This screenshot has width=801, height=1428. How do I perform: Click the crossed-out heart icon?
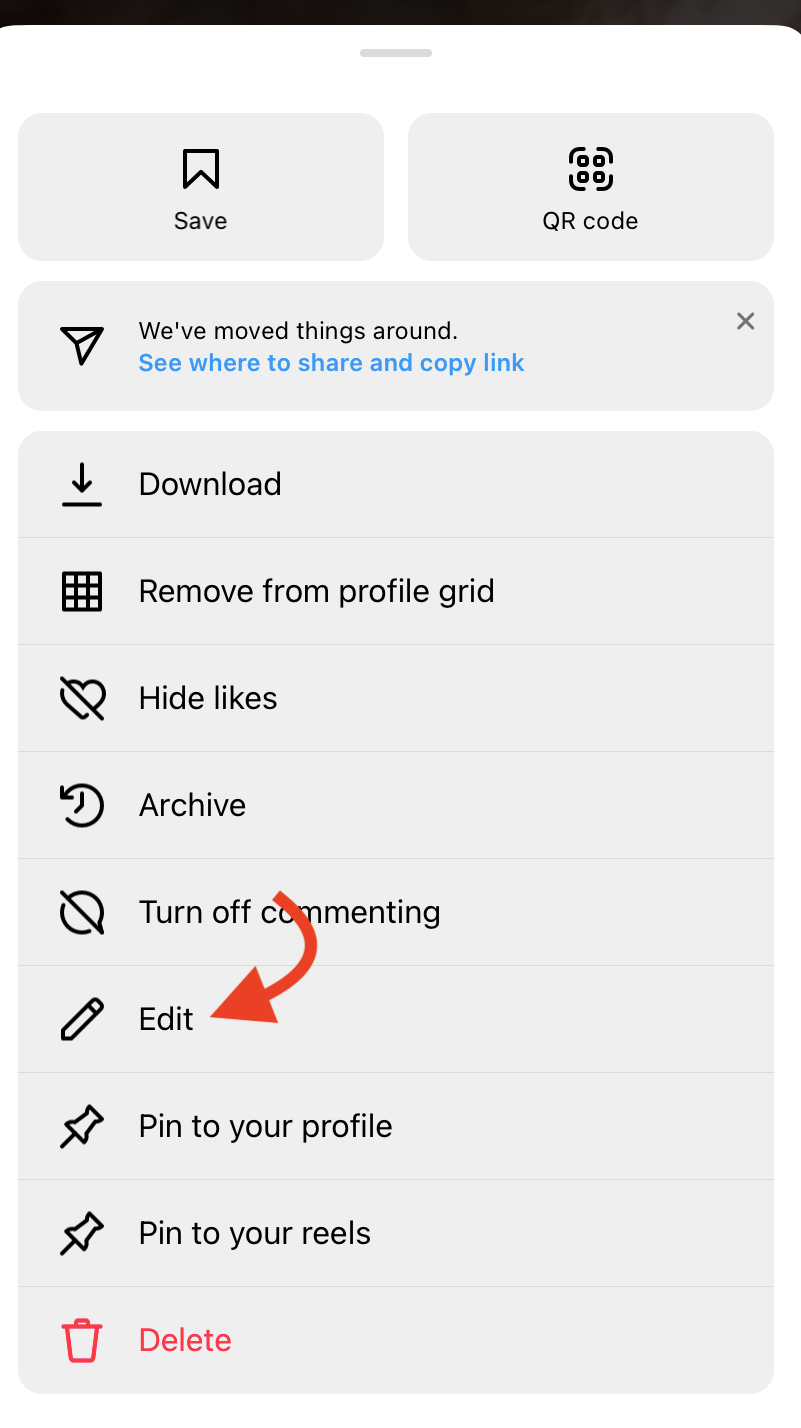[x=81, y=698]
